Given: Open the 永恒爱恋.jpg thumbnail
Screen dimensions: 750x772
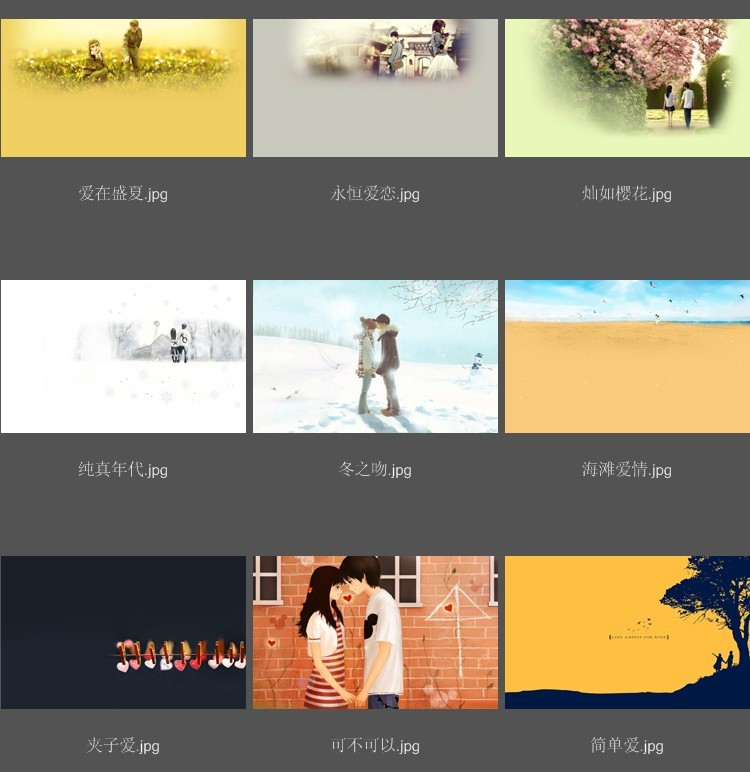Looking at the screenshot, I should pos(375,87).
